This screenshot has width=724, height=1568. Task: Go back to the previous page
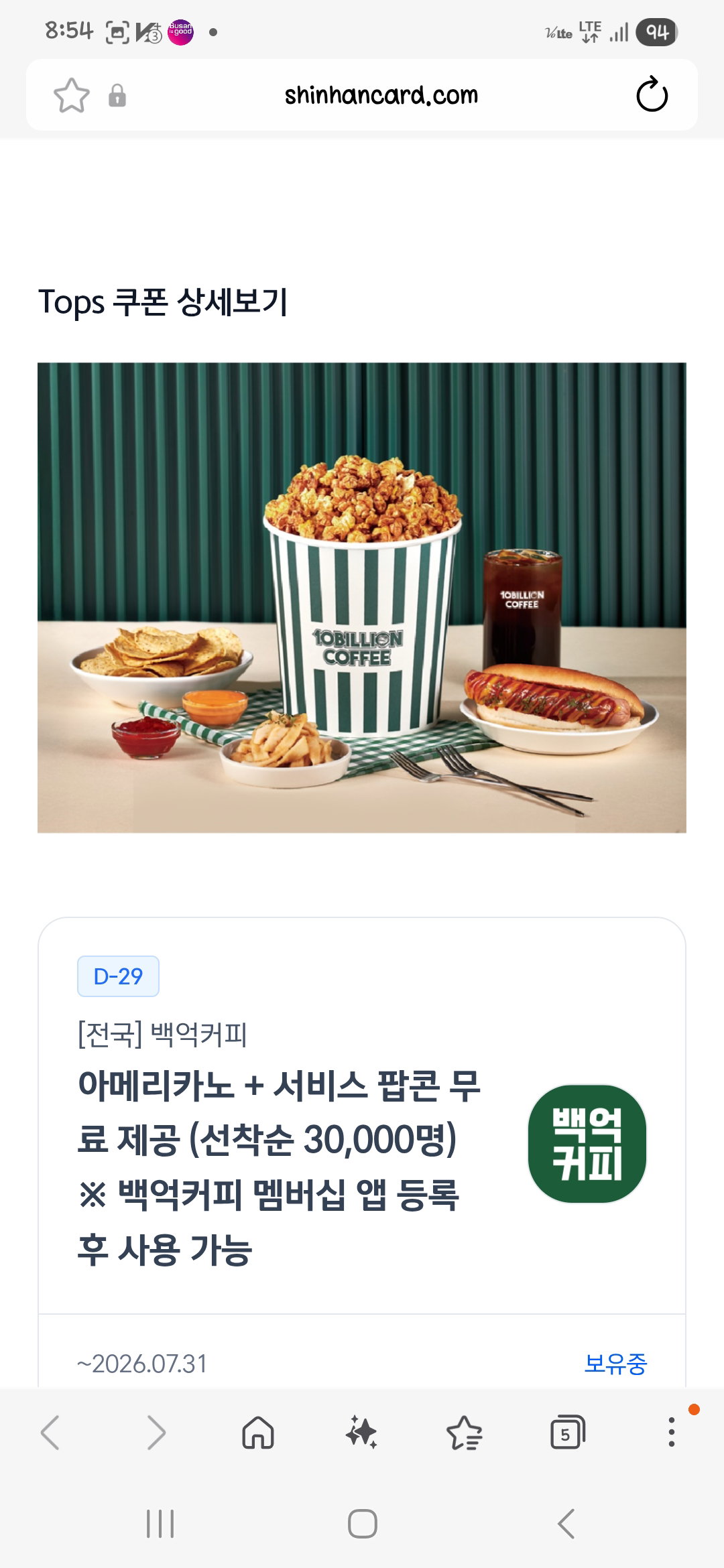pos(50,1433)
